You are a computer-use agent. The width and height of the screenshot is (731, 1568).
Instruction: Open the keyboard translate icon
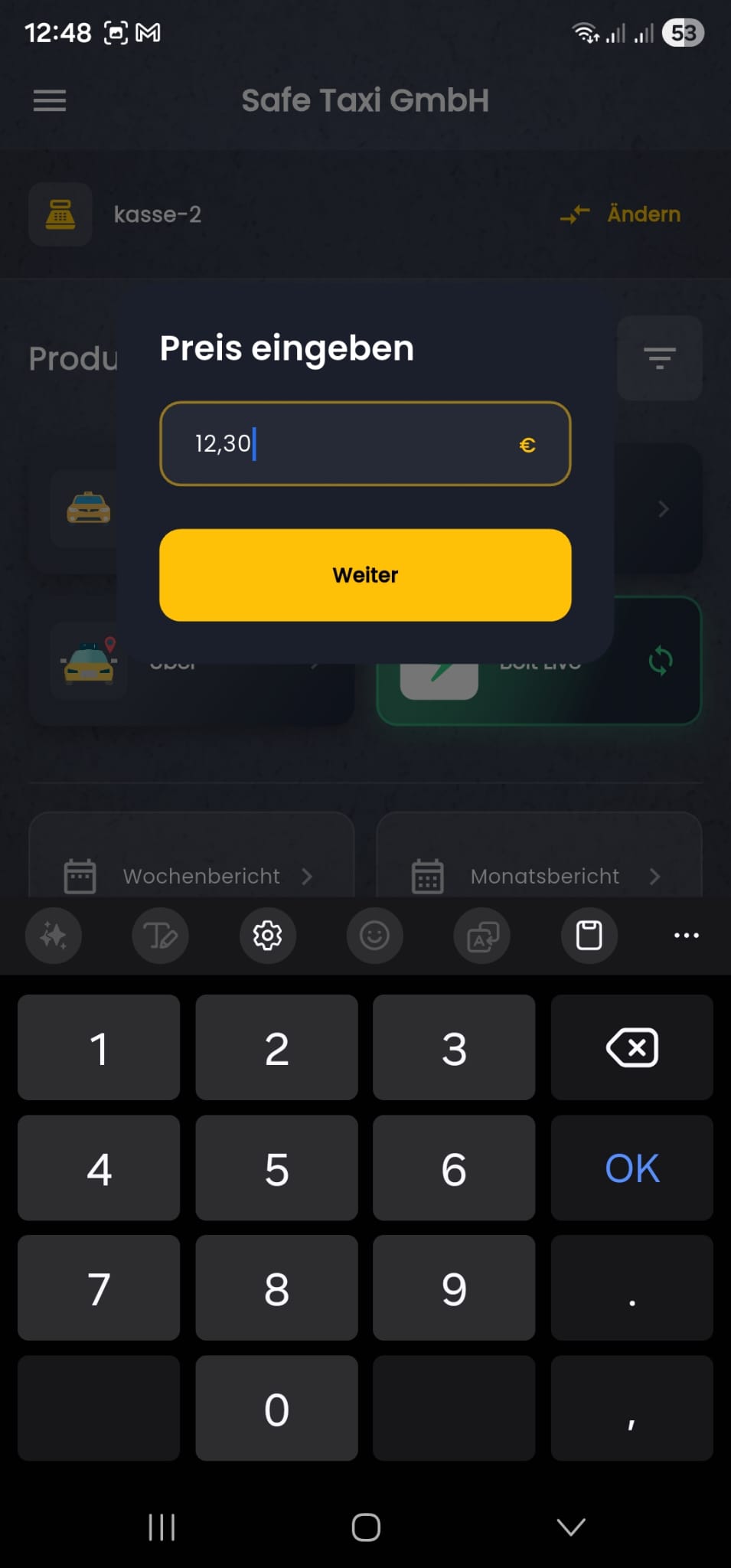coord(481,936)
